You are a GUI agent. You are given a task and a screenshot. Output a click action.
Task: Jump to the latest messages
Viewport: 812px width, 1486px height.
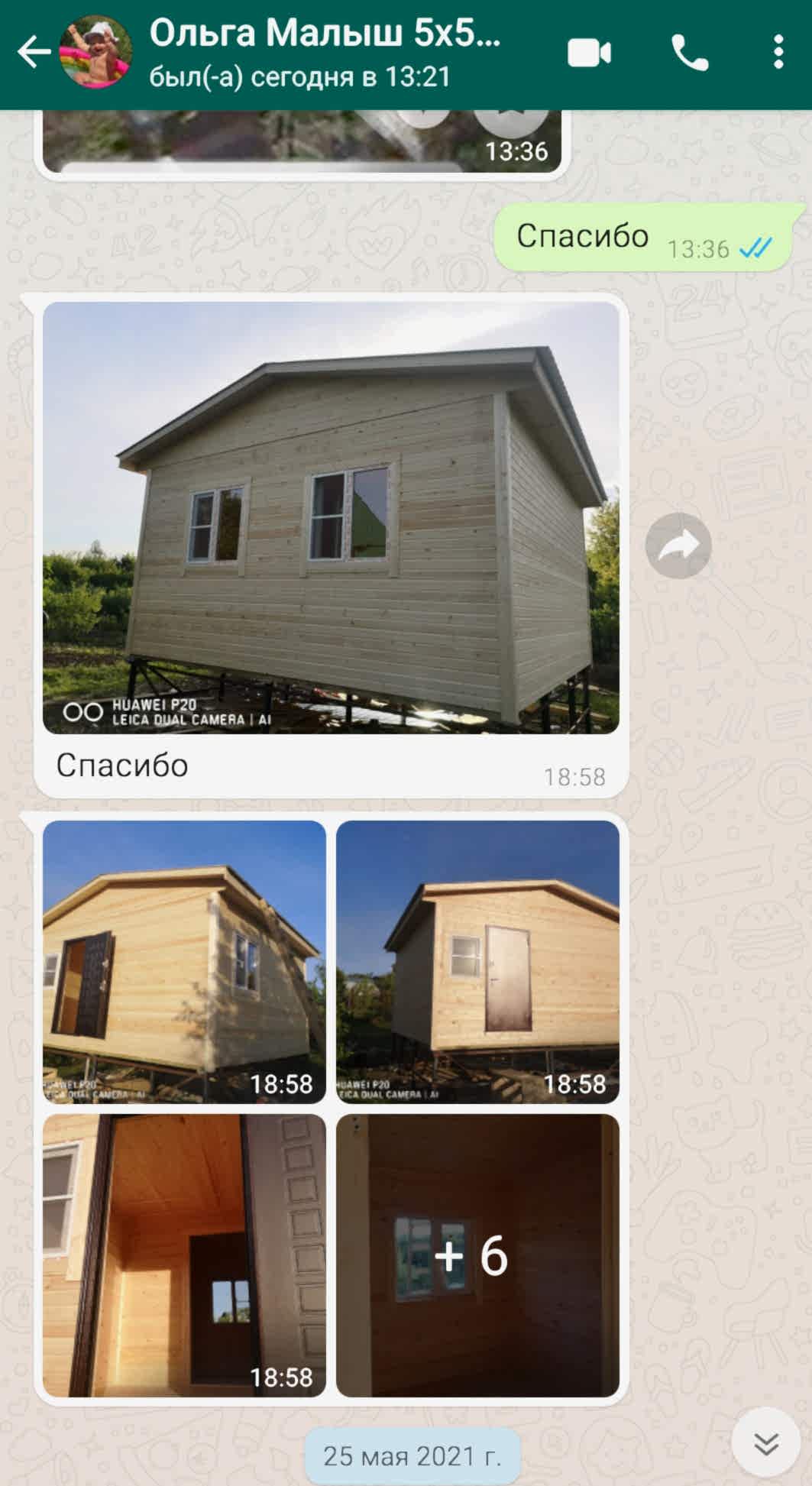(765, 1443)
